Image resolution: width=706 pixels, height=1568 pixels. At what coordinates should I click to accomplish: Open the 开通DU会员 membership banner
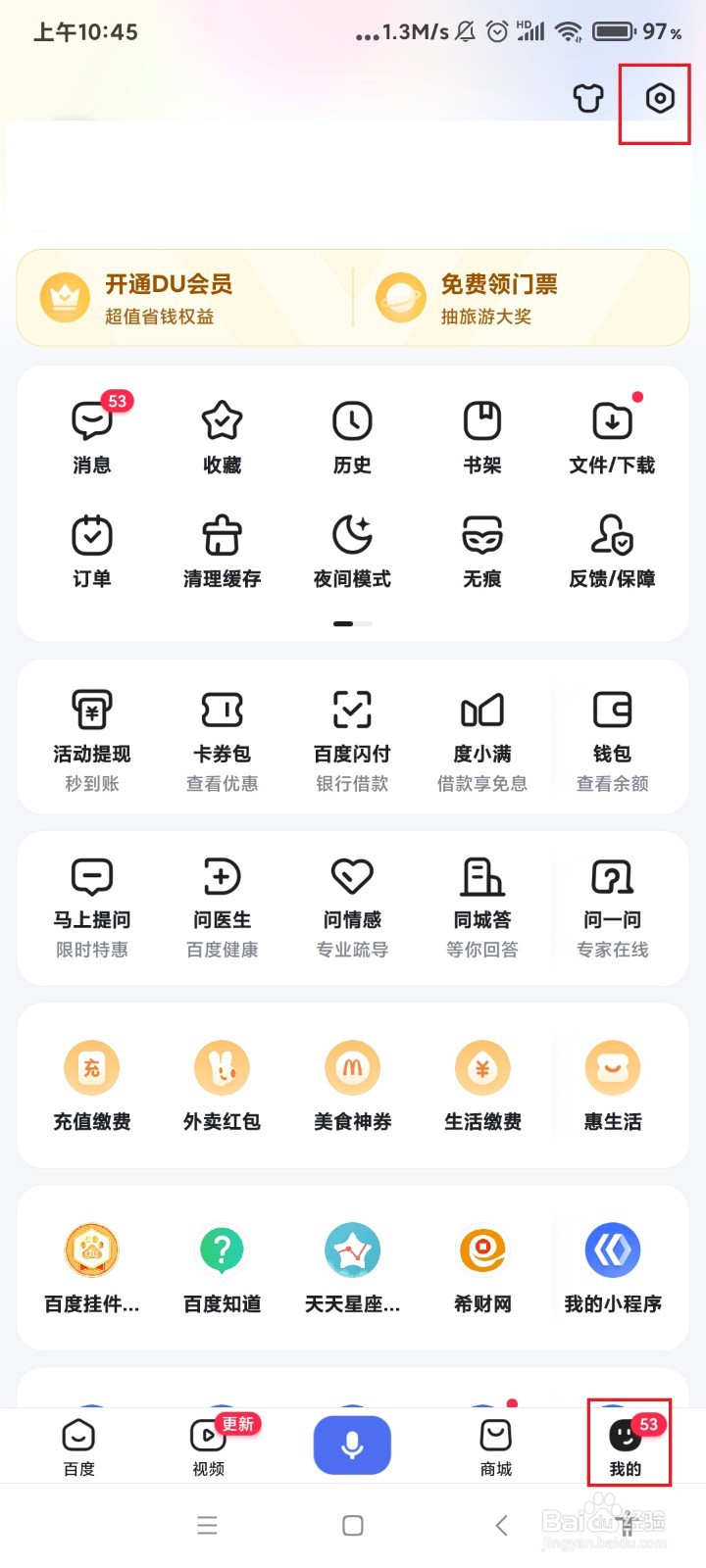186,298
